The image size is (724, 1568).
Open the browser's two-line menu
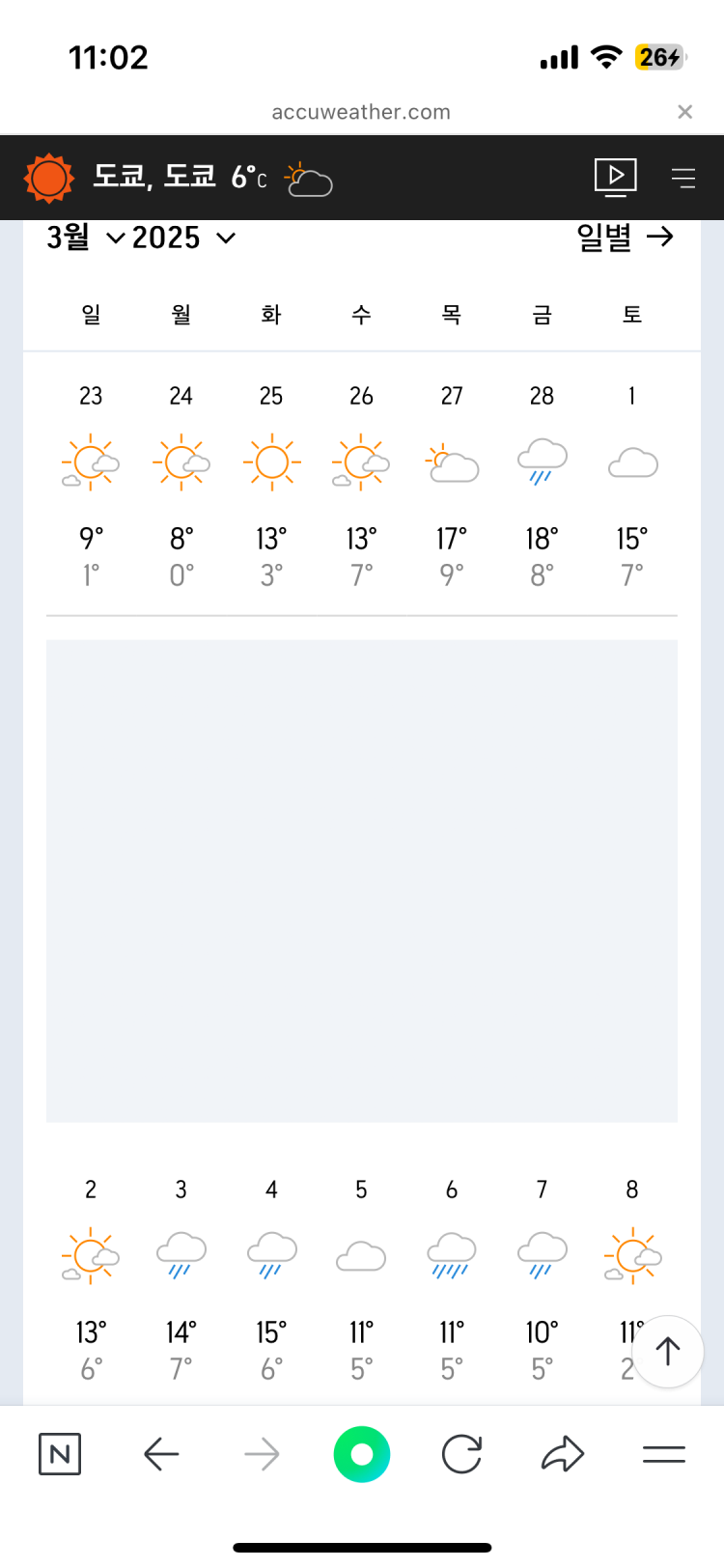(x=664, y=1454)
